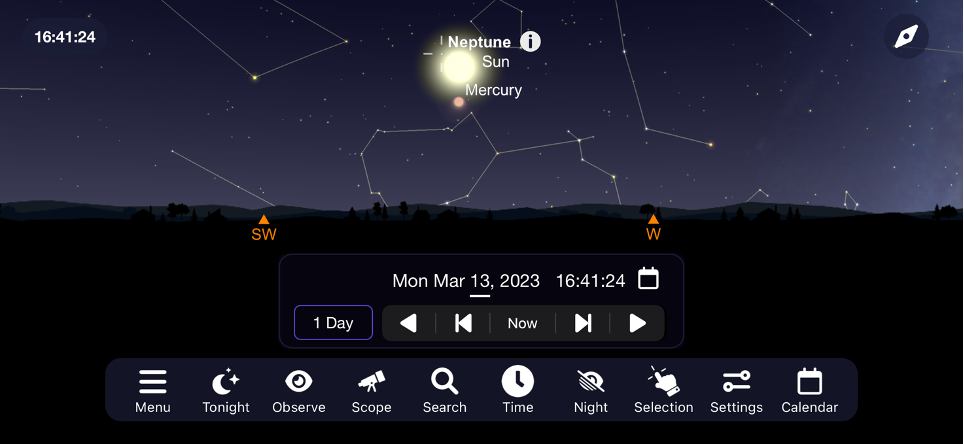Open the Menu

pyautogui.click(x=153, y=390)
